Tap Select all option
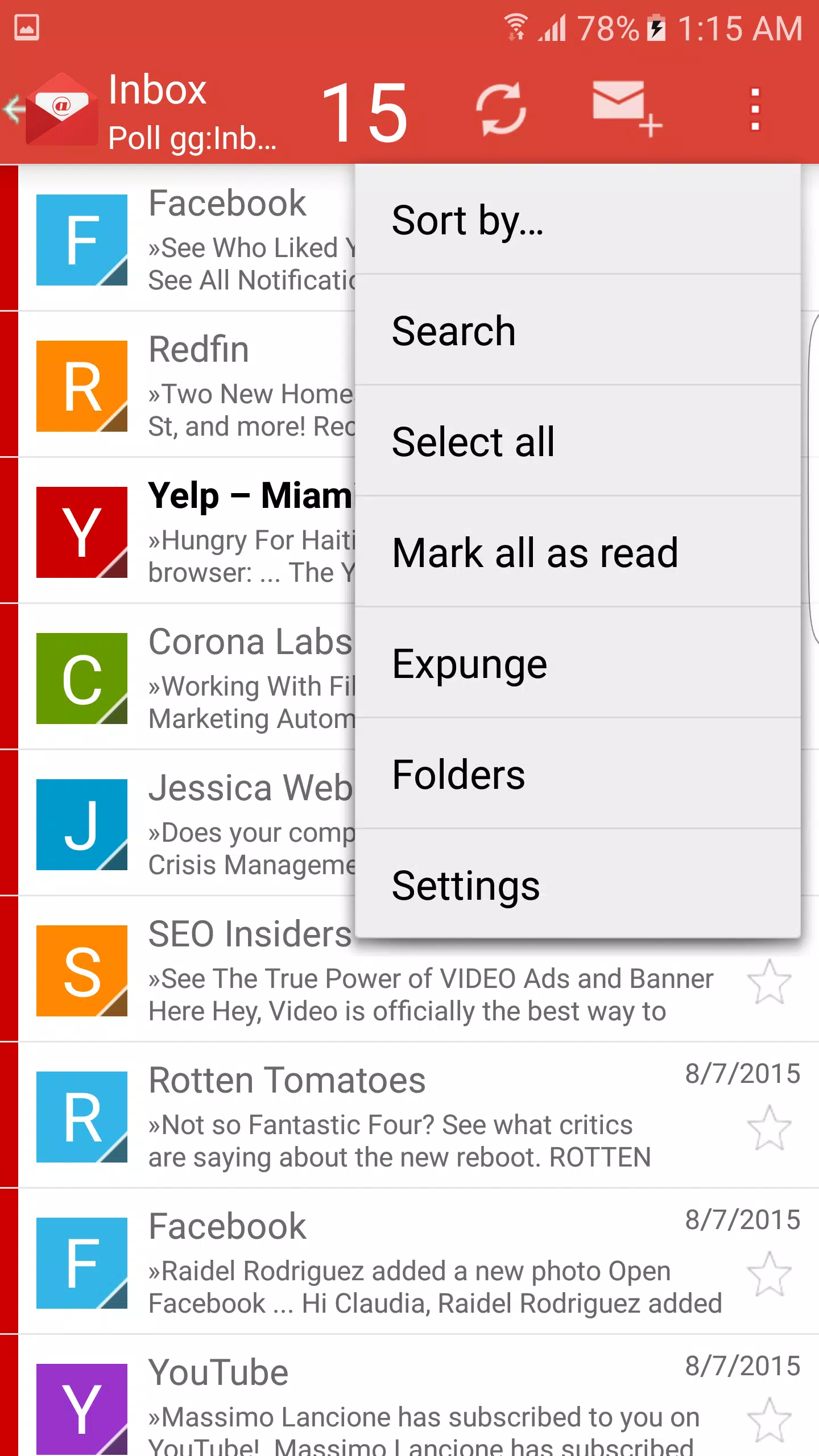Image resolution: width=819 pixels, height=1456 pixels. pyautogui.click(x=577, y=442)
